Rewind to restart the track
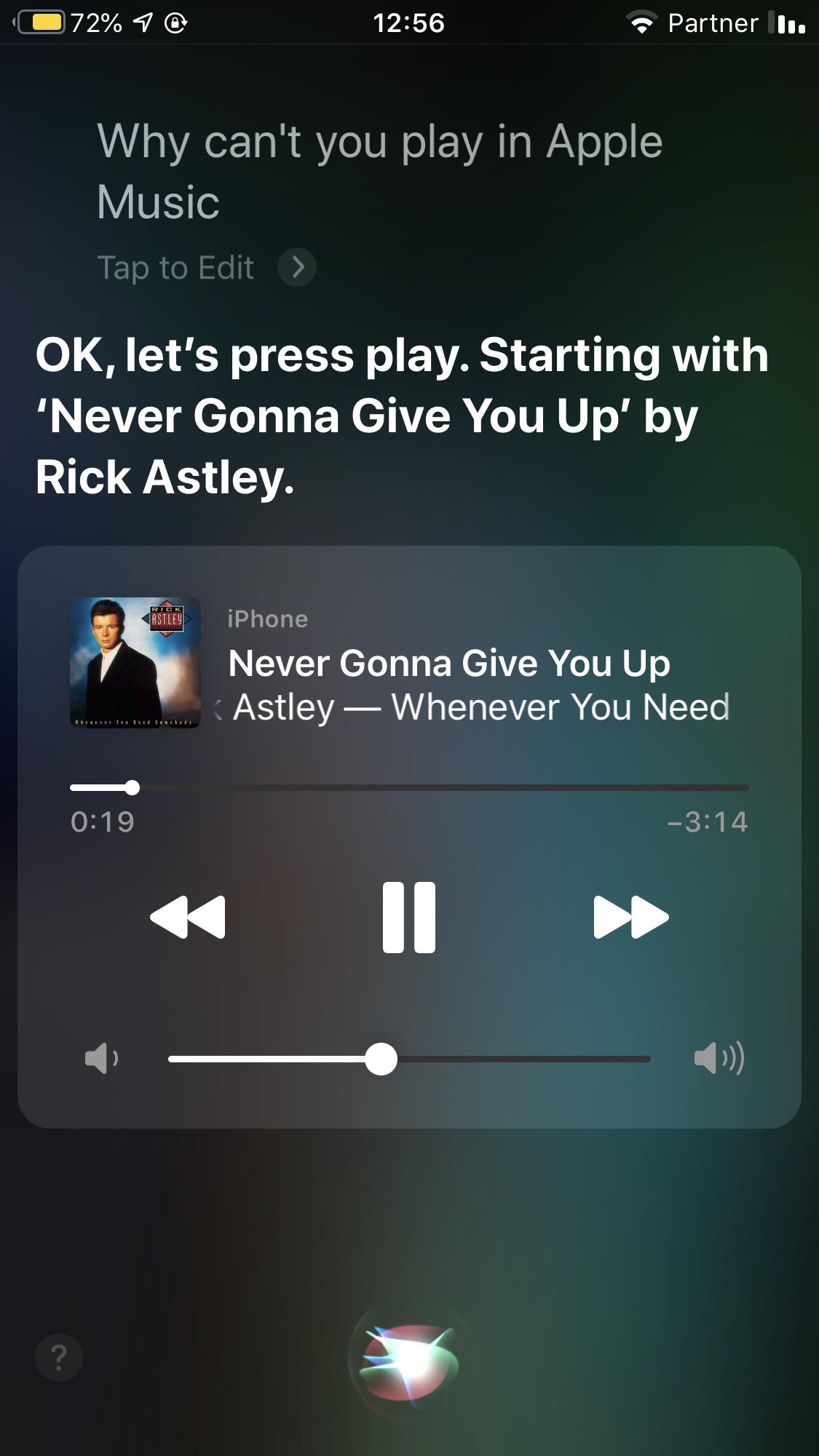Image resolution: width=819 pixels, height=1456 pixels. [x=188, y=917]
